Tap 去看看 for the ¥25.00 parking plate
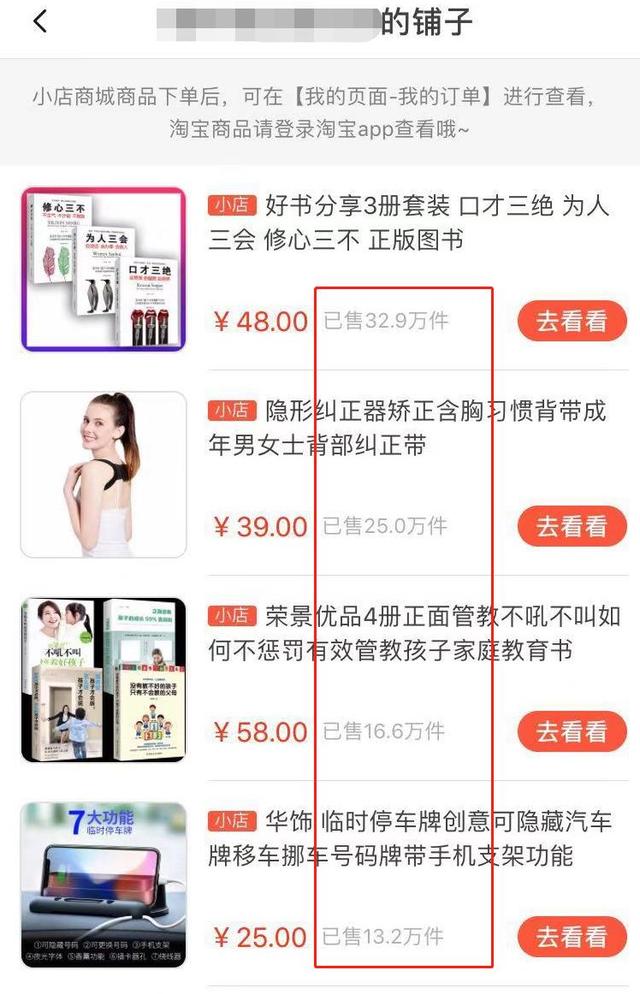This screenshot has width=640, height=994. point(571,937)
